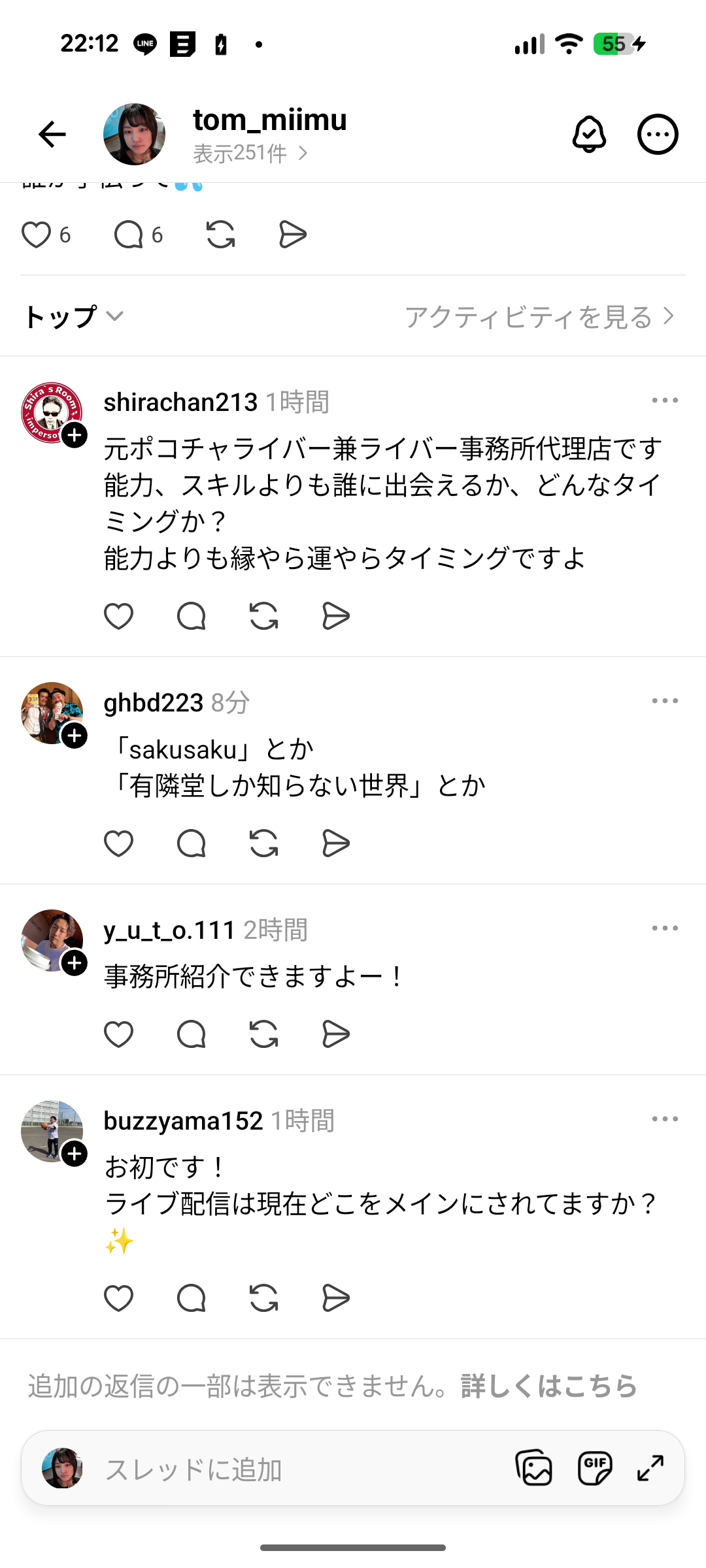Expand the トップ sort dropdown
The image size is (706, 1568).
73,317
